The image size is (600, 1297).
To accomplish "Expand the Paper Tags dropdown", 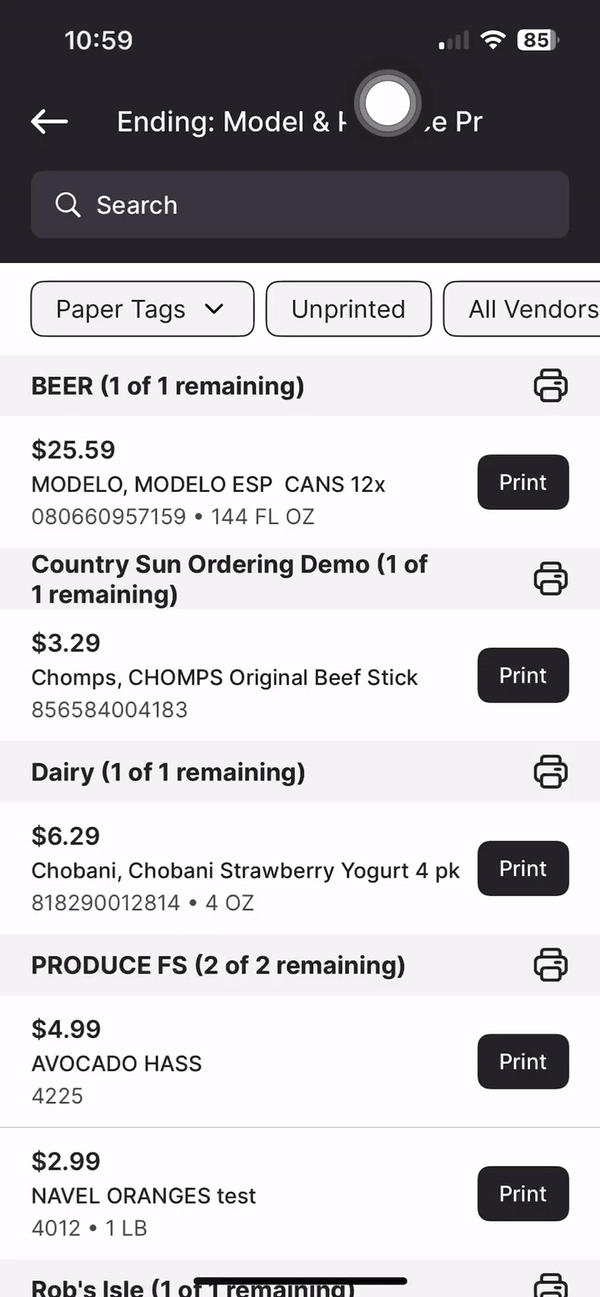I will [x=143, y=309].
